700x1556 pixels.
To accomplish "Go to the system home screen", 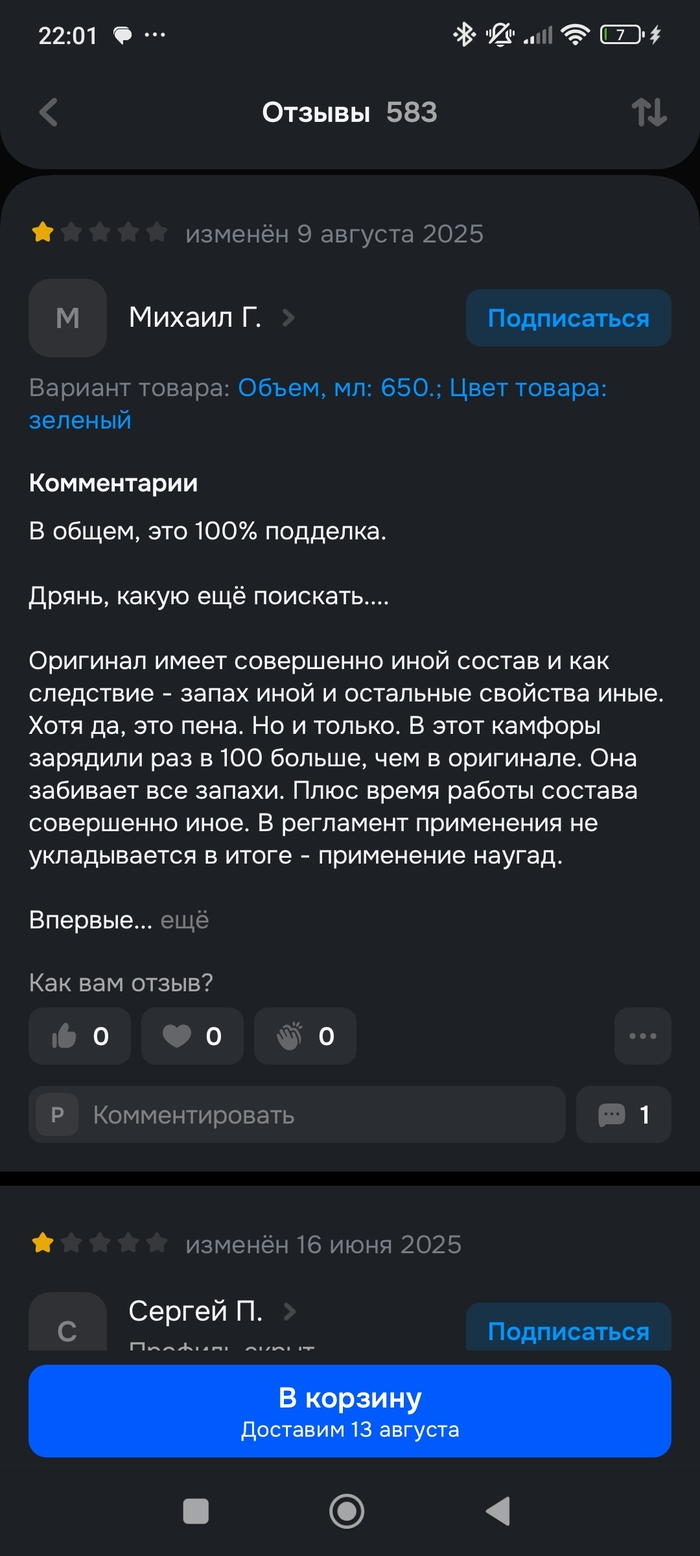I will click(x=347, y=1510).
